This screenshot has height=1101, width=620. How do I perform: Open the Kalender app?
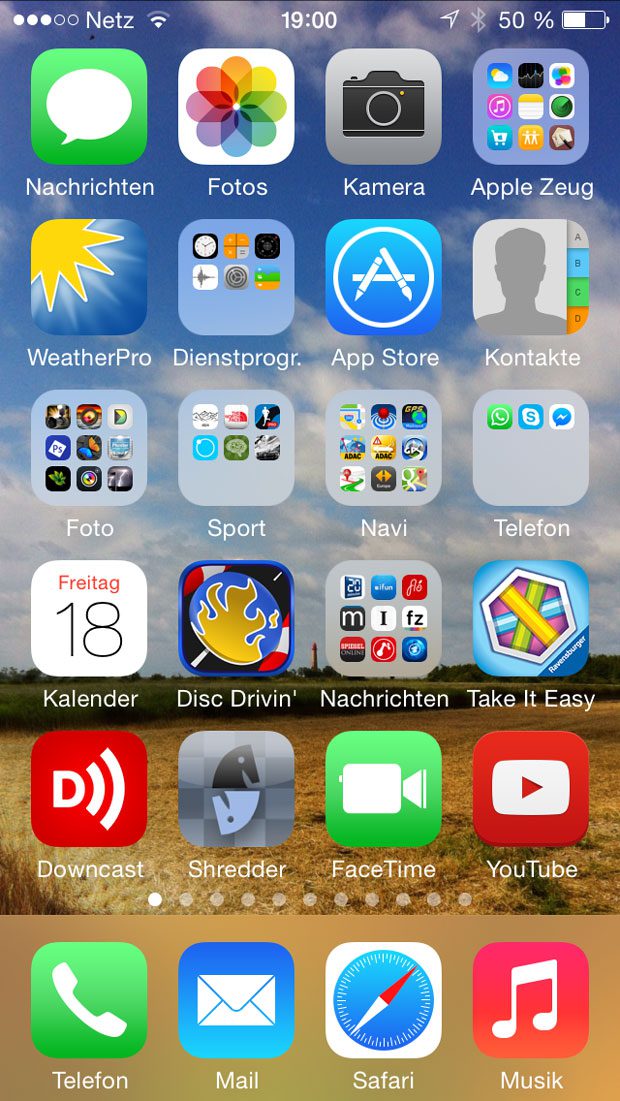click(89, 619)
